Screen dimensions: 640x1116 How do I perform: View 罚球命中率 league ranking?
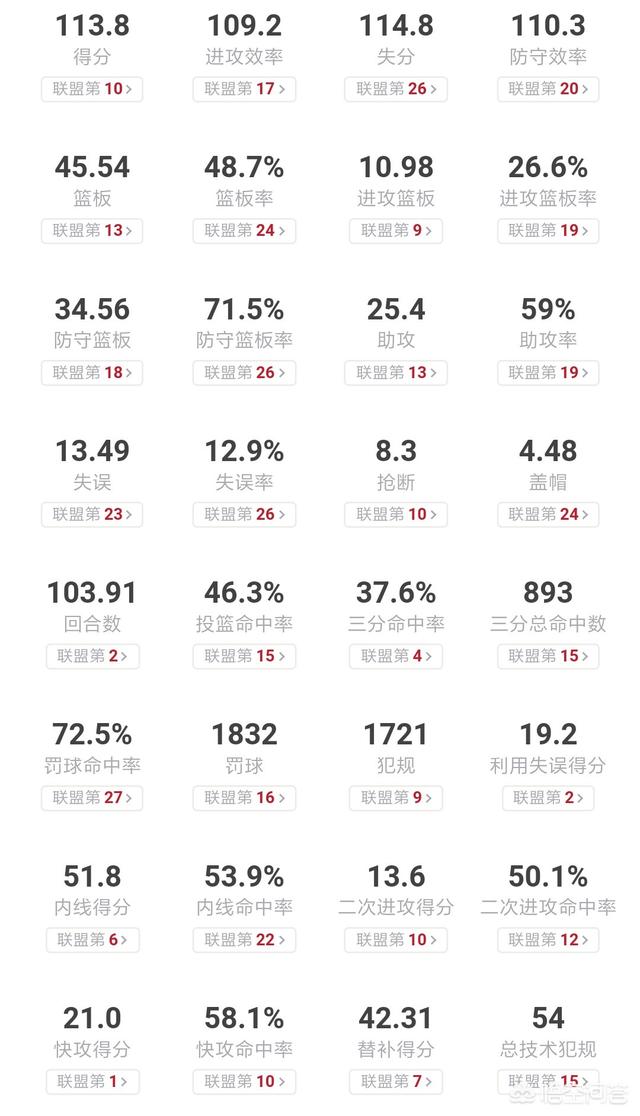coord(92,797)
